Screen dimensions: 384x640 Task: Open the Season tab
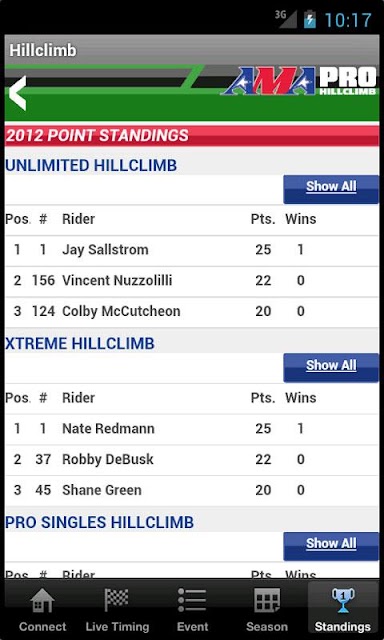point(267,609)
